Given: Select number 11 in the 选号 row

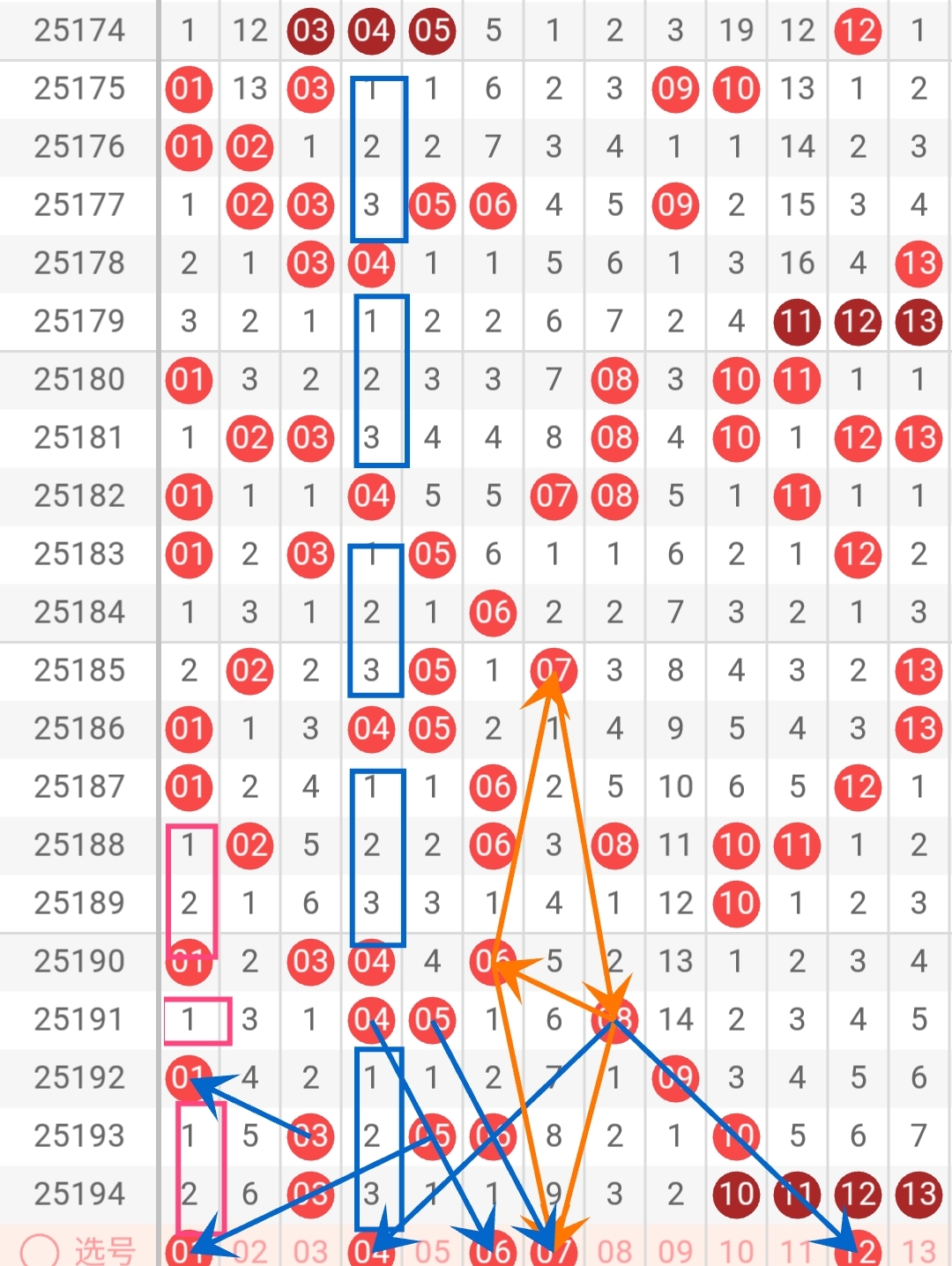Looking at the screenshot, I should click(797, 1252).
